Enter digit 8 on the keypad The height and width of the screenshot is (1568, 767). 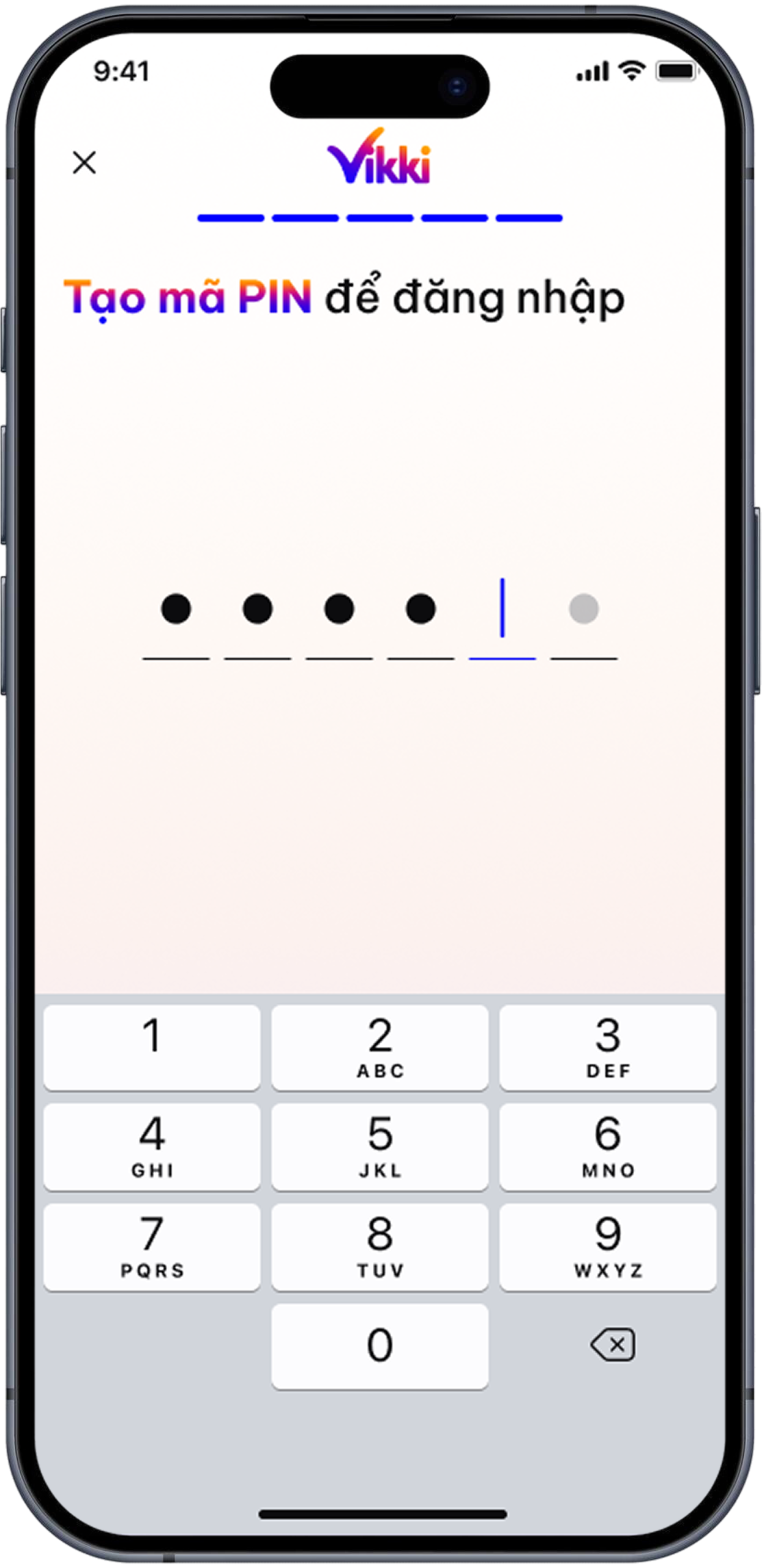click(380, 1247)
